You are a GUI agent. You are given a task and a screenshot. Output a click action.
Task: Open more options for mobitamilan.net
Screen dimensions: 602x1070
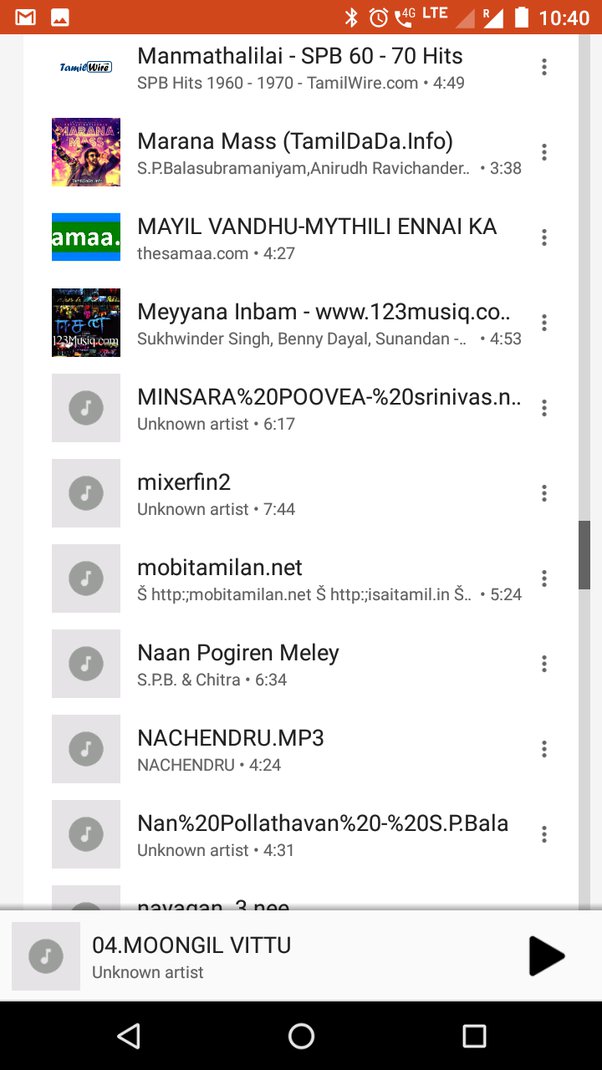tap(544, 579)
